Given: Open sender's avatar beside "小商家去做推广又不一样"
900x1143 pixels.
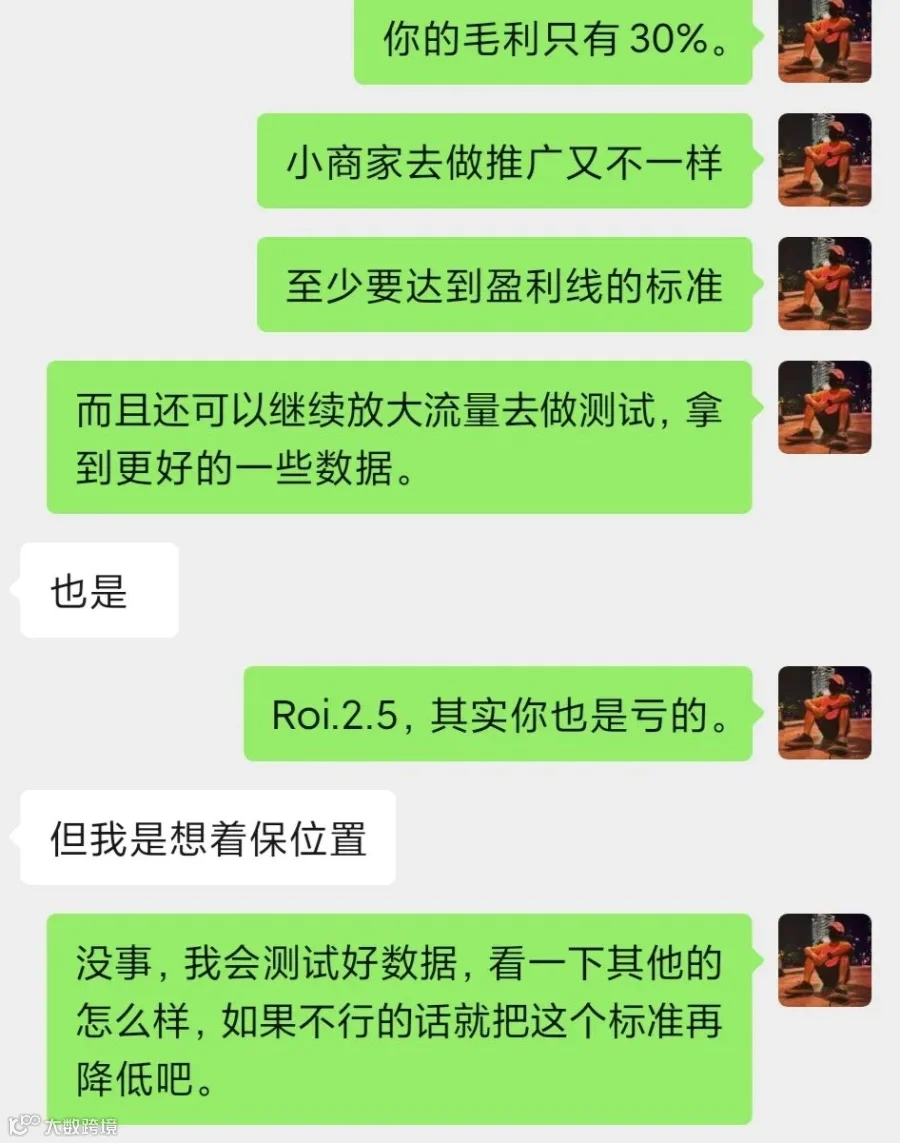Looking at the screenshot, I should click(825, 160).
